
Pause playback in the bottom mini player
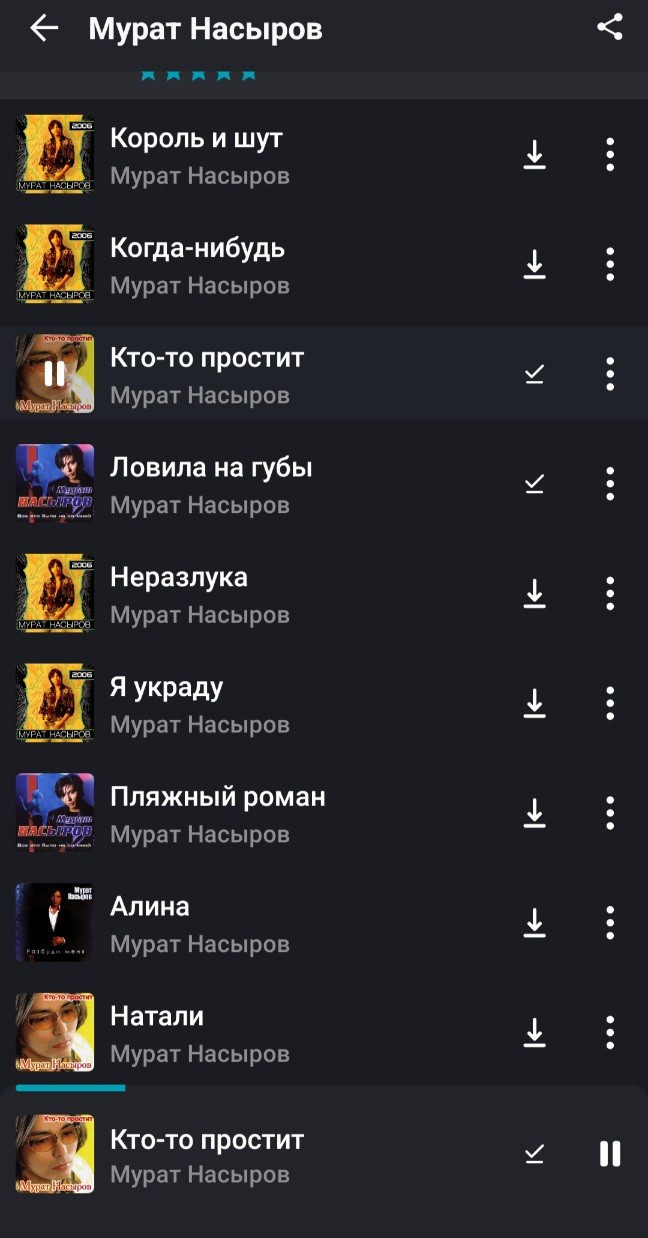[610, 1154]
